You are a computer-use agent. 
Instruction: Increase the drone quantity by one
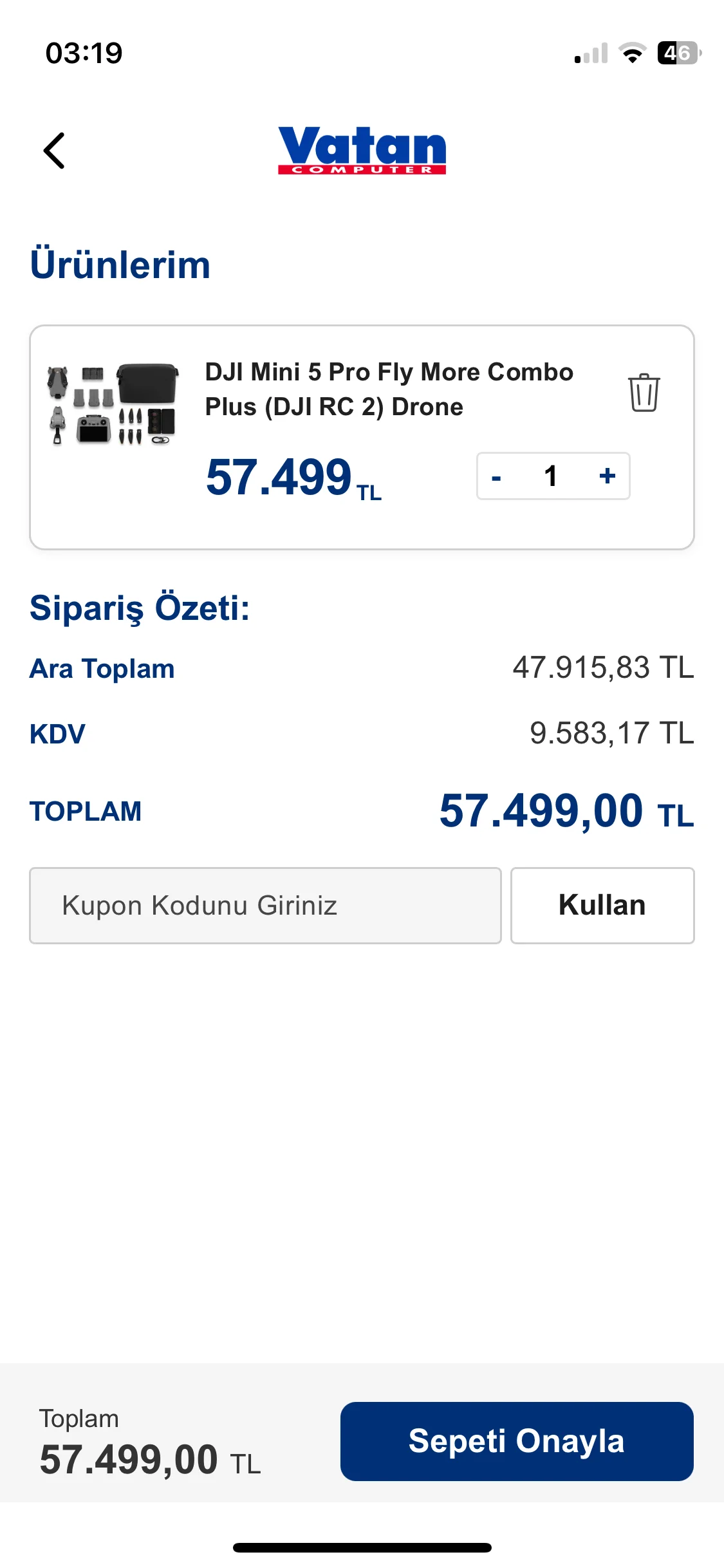pos(607,477)
